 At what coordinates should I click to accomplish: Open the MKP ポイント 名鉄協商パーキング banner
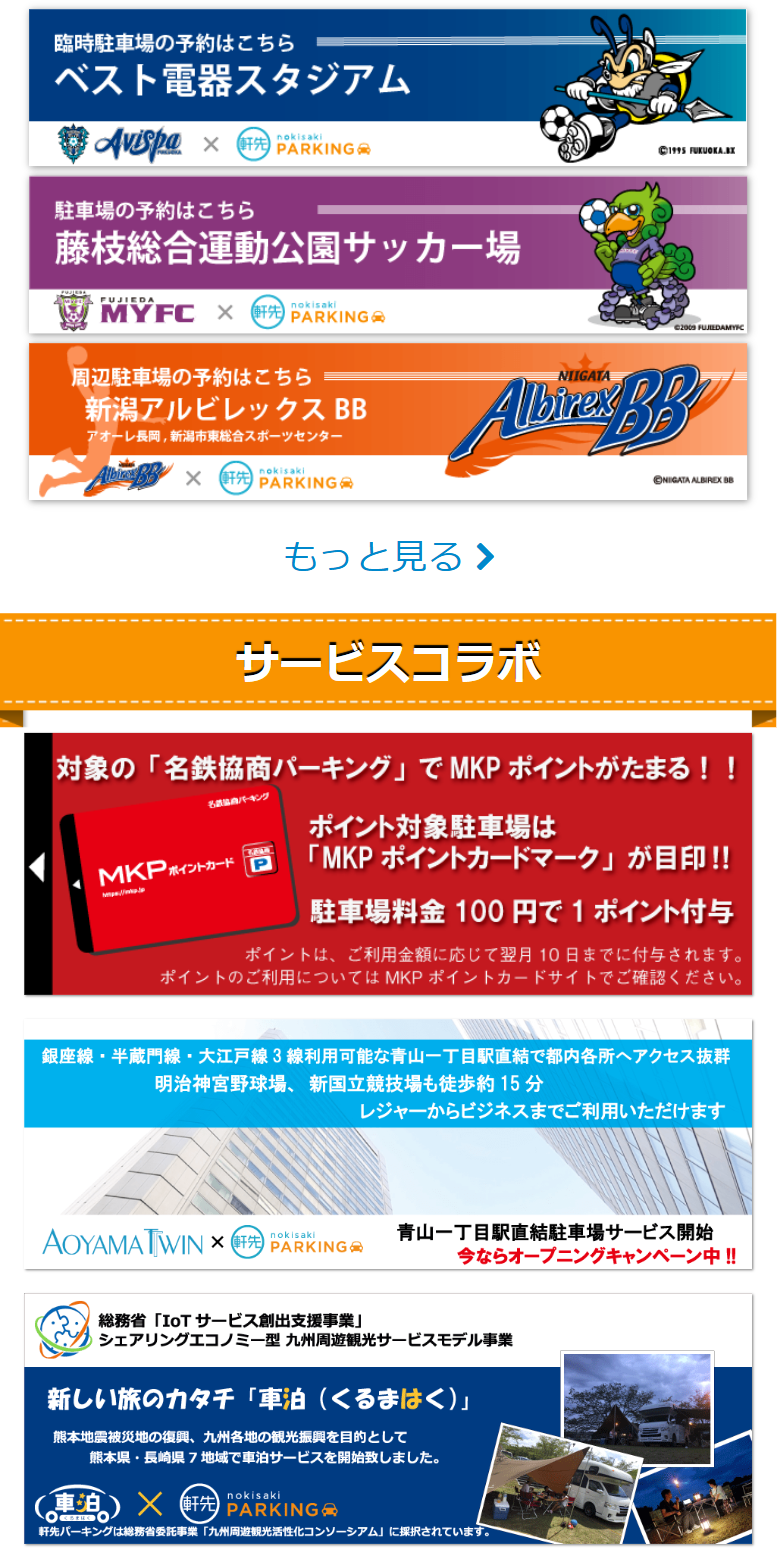click(400, 863)
